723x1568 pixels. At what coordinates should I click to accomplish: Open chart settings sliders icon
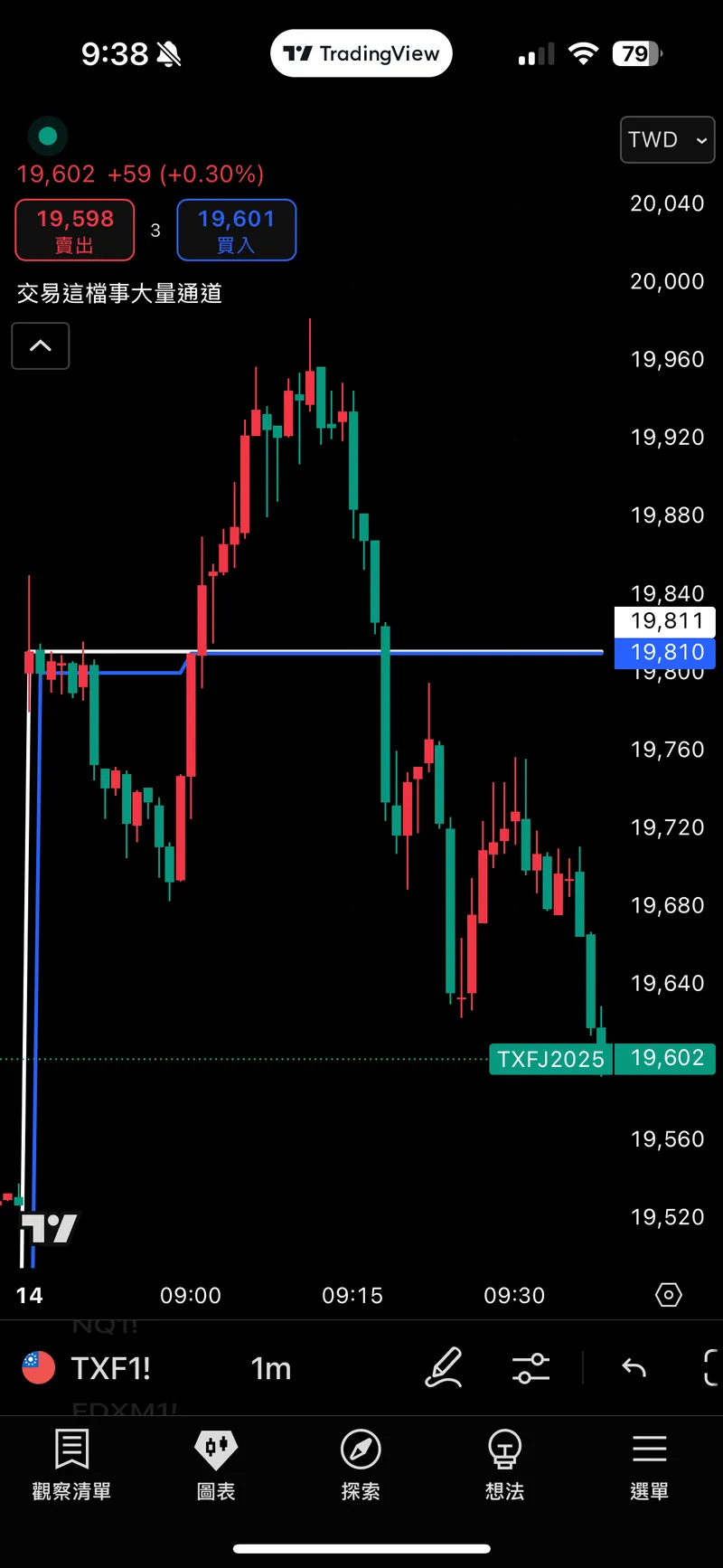pyautogui.click(x=531, y=1368)
